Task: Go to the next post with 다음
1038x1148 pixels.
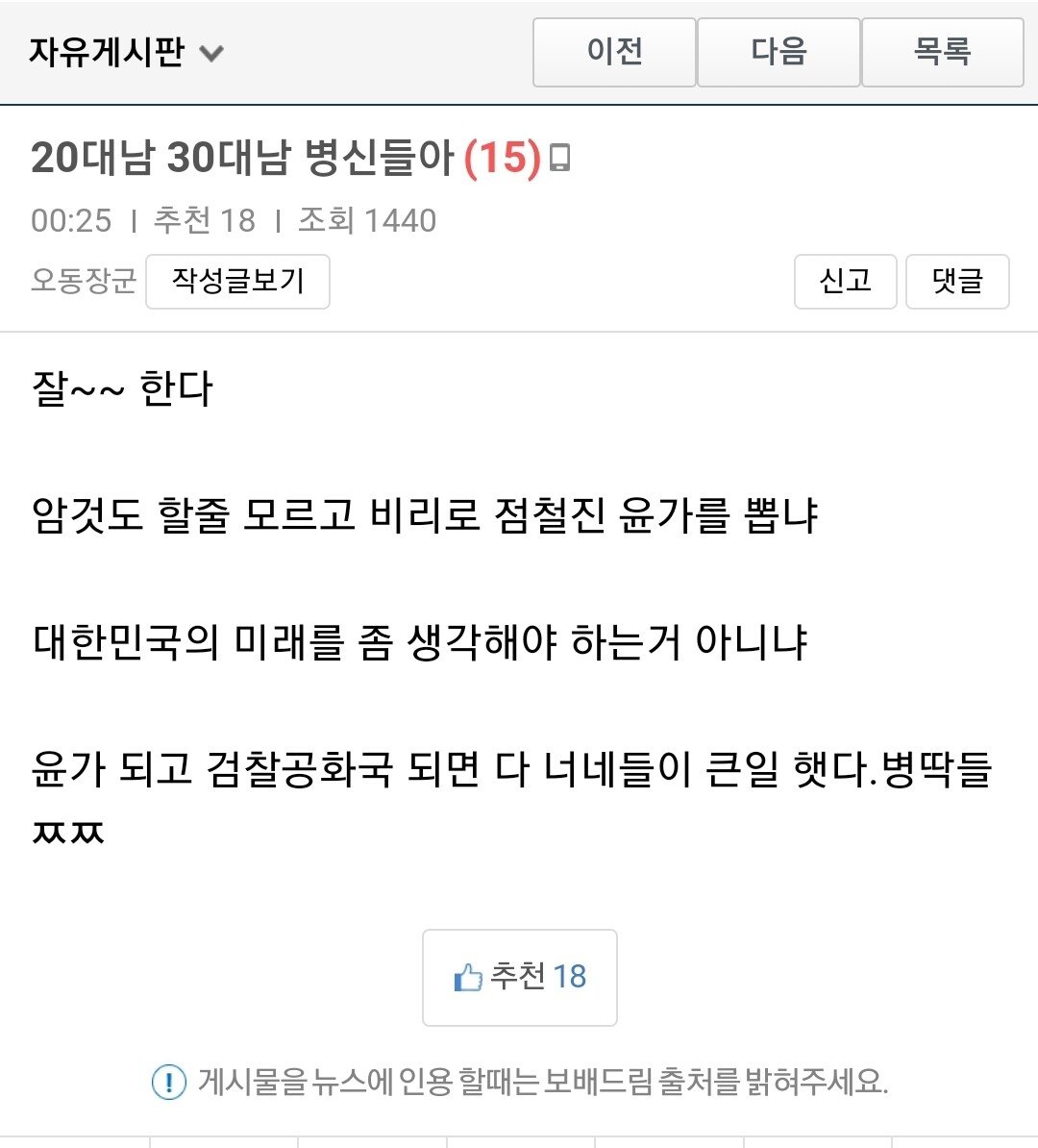Action: coord(778,52)
